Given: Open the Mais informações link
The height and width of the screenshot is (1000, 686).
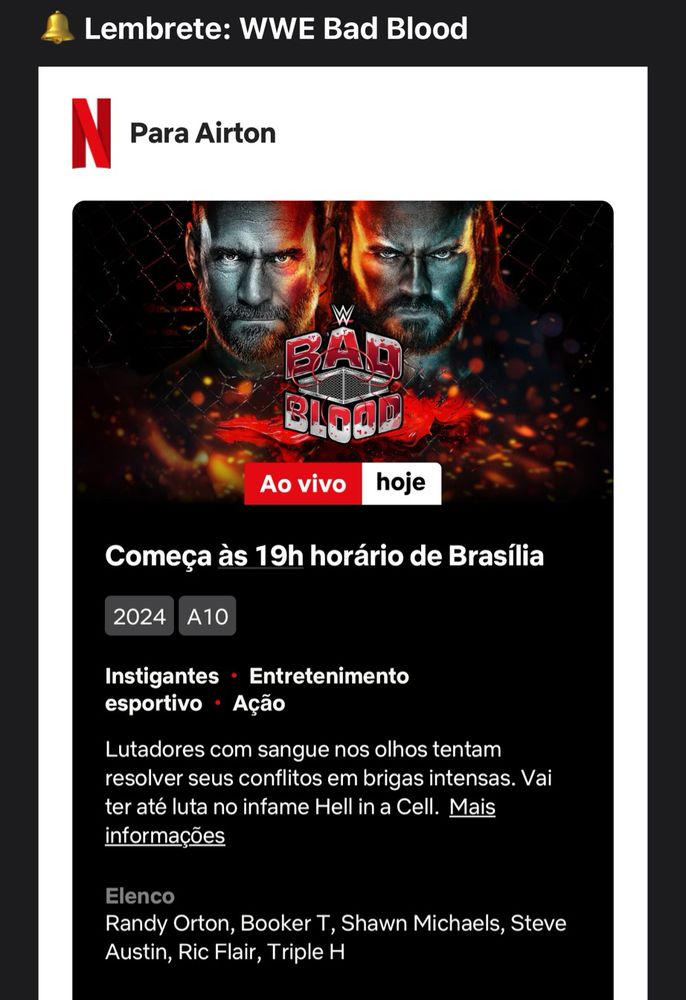Looking at the screenshot, I should coord(471,807).
